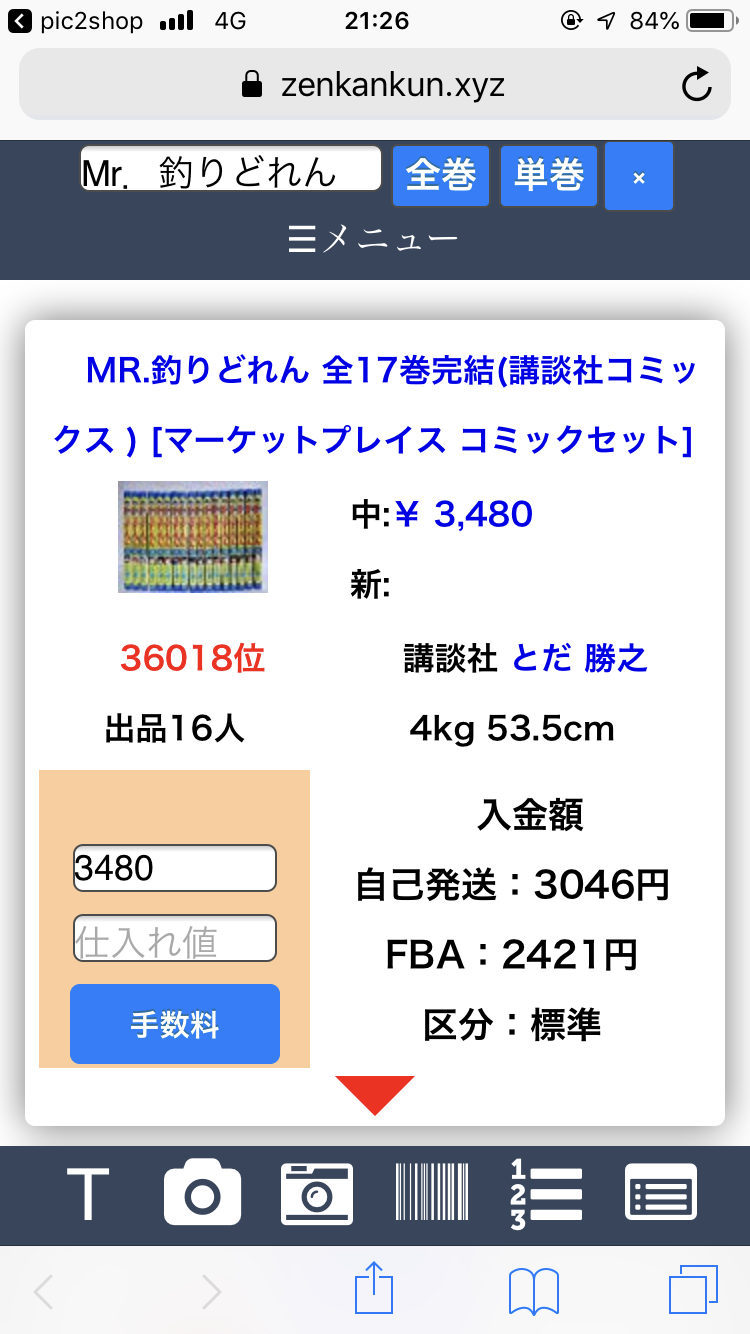This screenshot has height=1334, width=750.
Task: Clear the search with the × button
Action: point(639,177)
